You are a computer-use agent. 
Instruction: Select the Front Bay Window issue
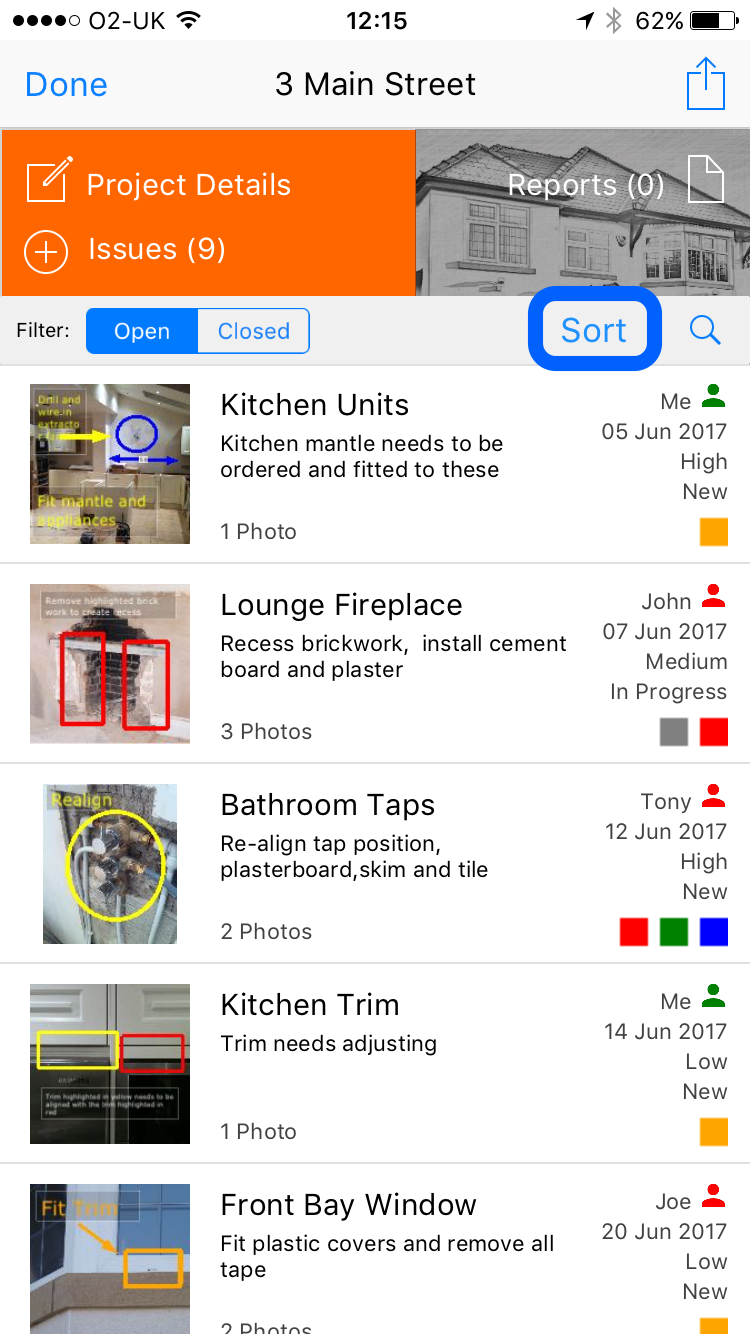[375, 1249]
